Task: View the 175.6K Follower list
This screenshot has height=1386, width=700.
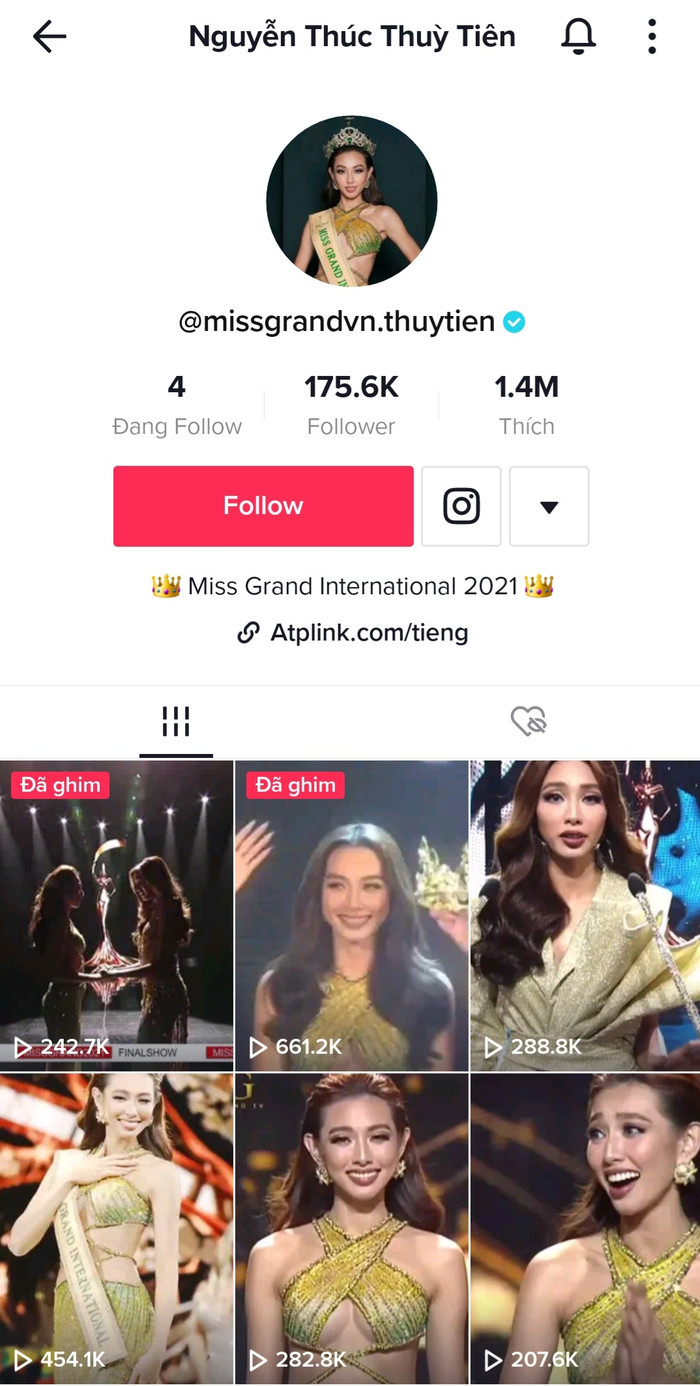Action: click(x=351, y=405)
